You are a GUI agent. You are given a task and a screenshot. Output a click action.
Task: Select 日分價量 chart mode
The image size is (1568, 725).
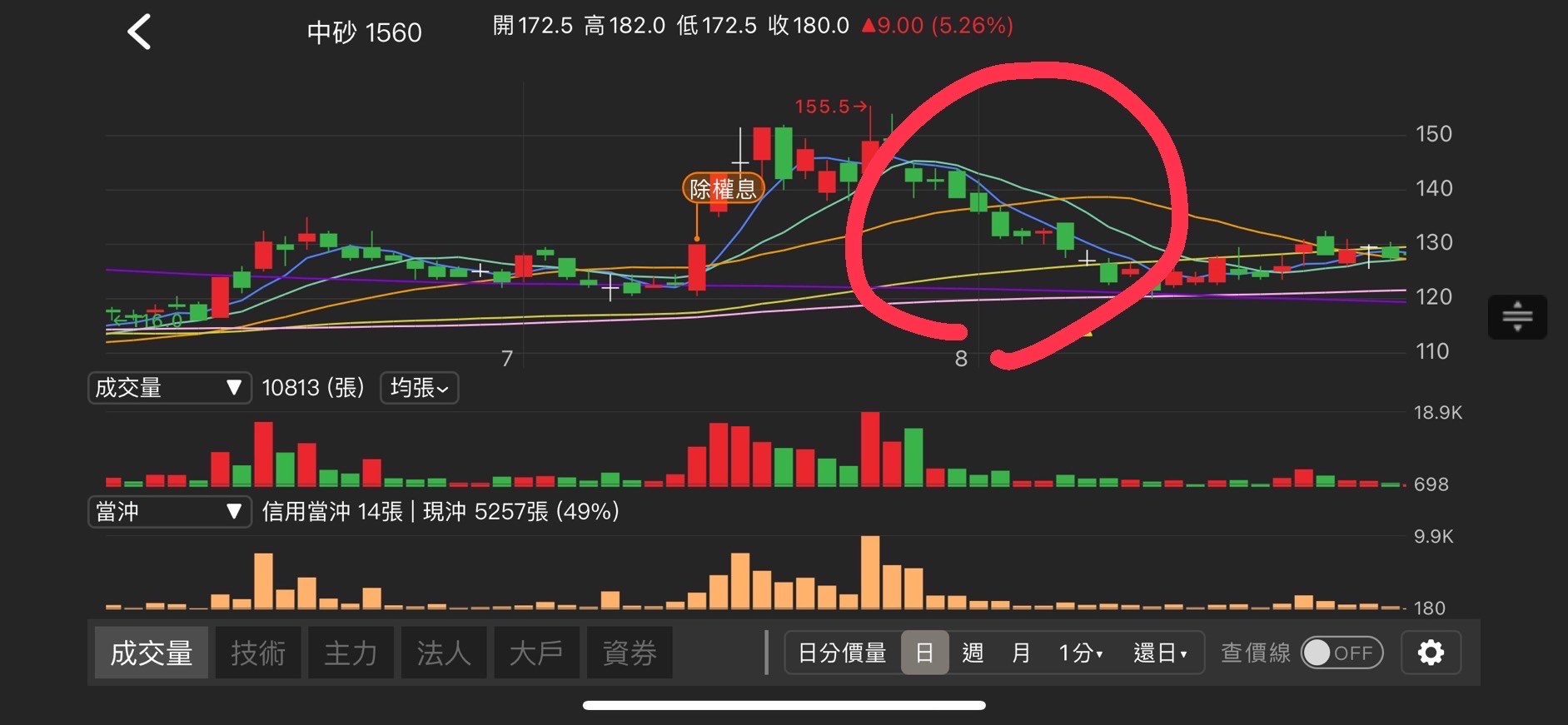coord(842,653)
